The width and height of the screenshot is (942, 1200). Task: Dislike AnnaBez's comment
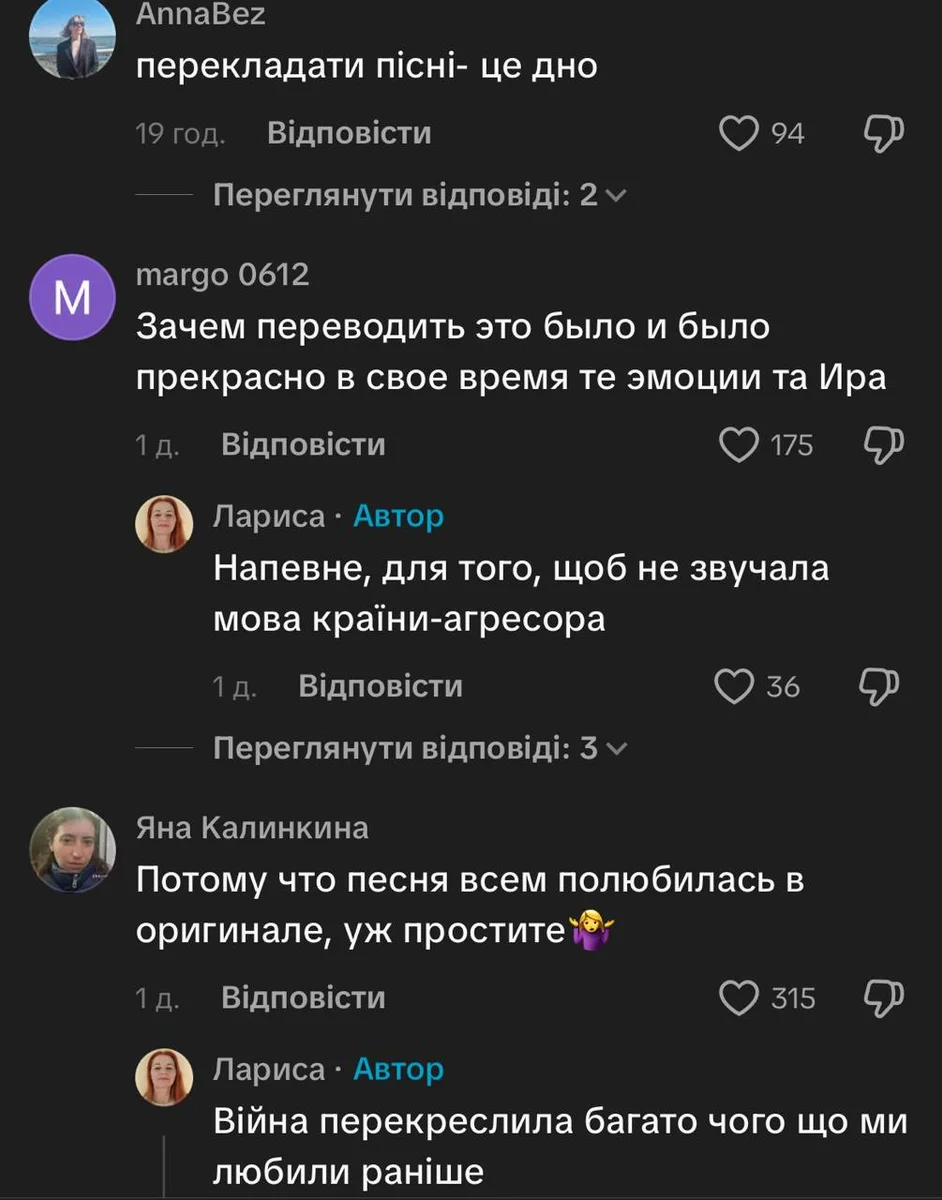pyautogui.click(x=883, y=133)
